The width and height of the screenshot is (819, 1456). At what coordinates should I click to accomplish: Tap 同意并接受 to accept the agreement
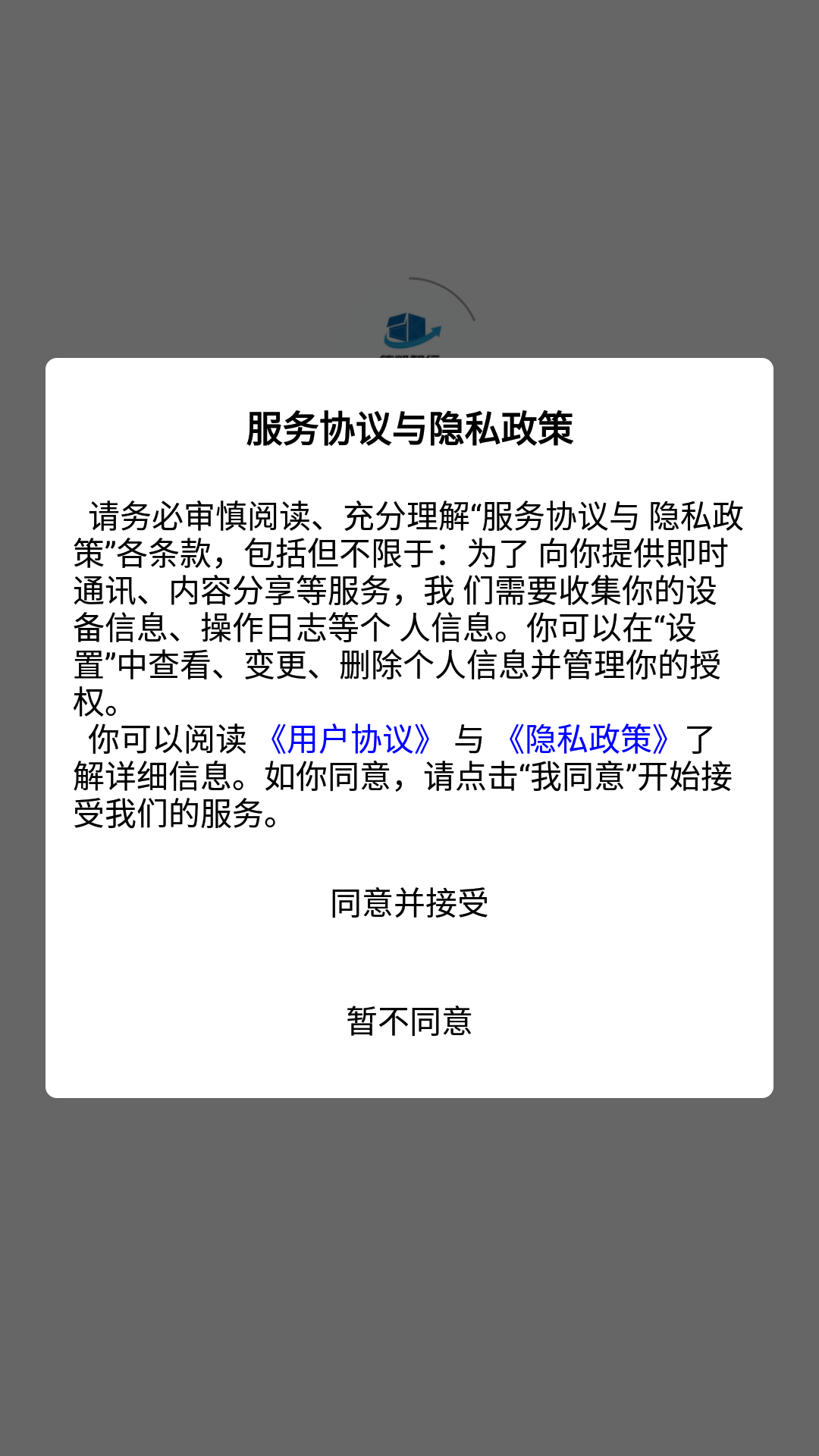click(x=409, y=903)
